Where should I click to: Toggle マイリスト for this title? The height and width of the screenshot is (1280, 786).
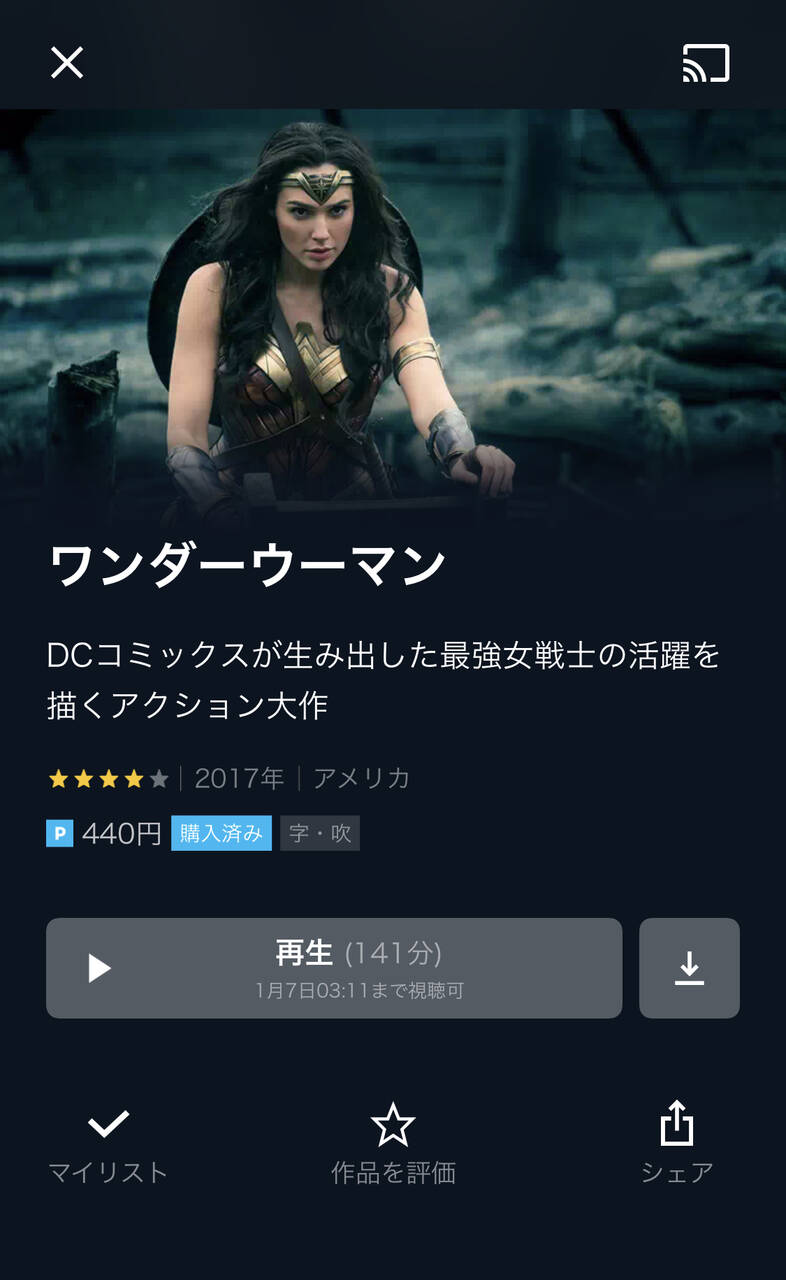108,1143
